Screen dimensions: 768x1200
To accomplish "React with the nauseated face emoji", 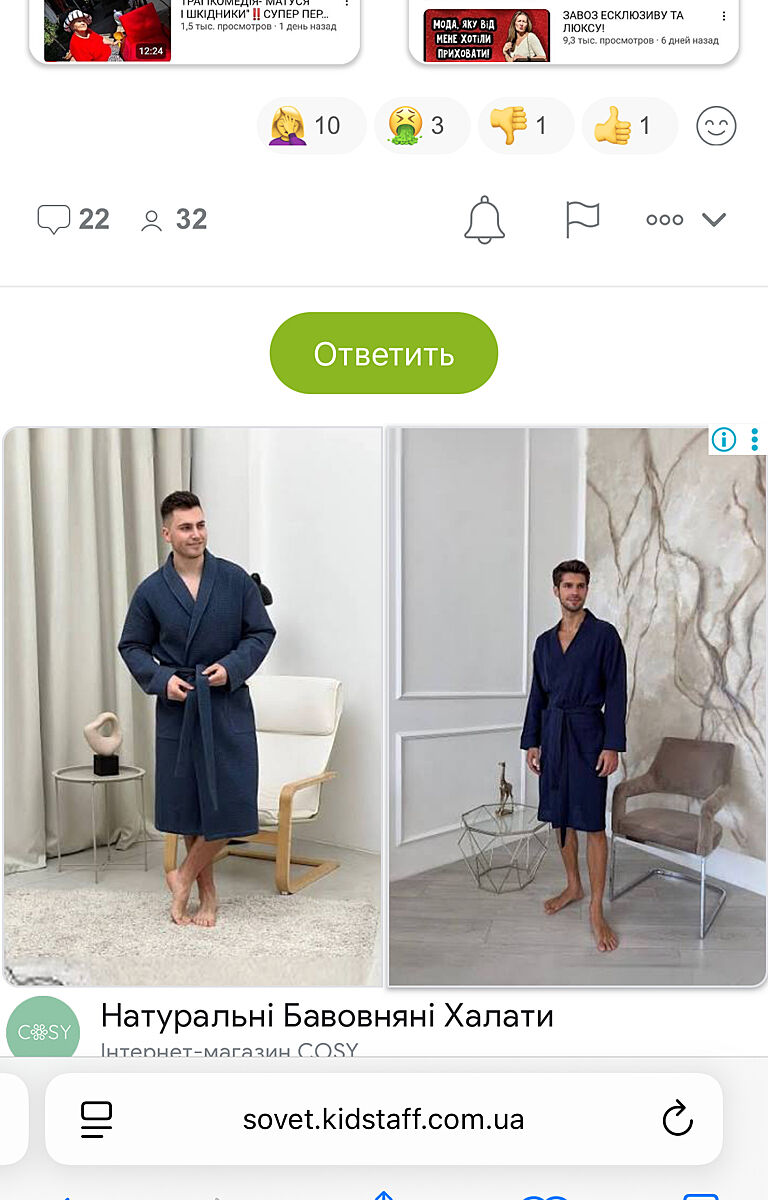I will point(421,126).
